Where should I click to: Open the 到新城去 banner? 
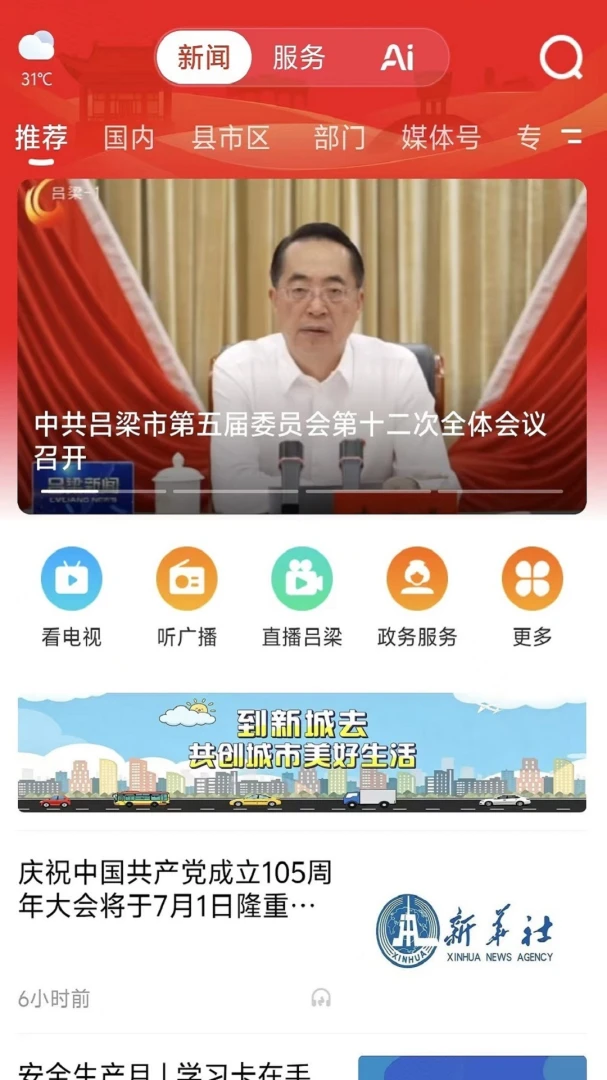pos(302,753)
